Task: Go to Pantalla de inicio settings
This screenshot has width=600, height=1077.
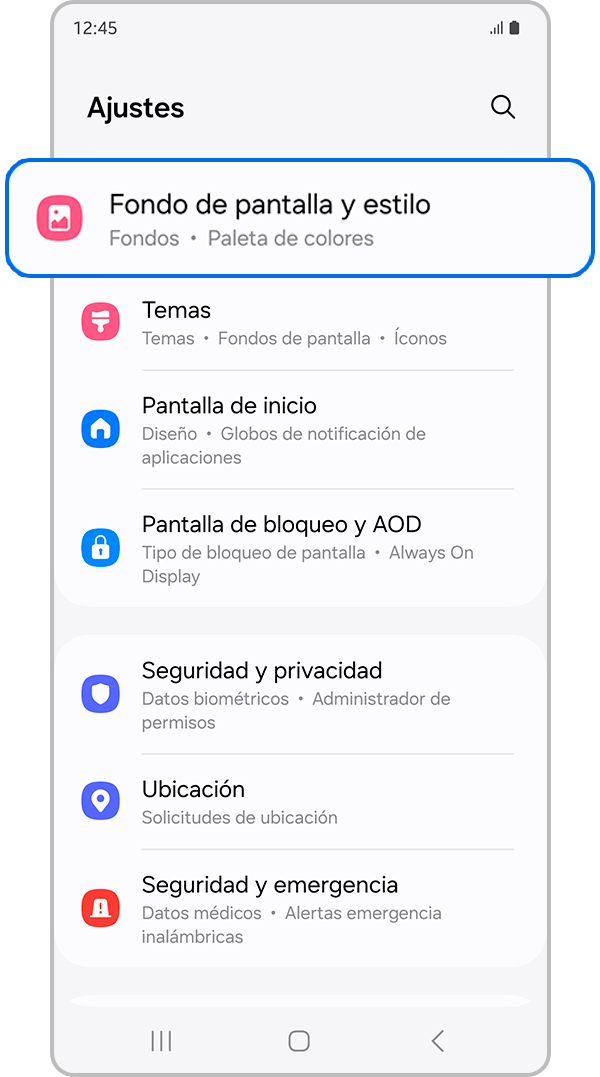Action: tap(300, 430)
